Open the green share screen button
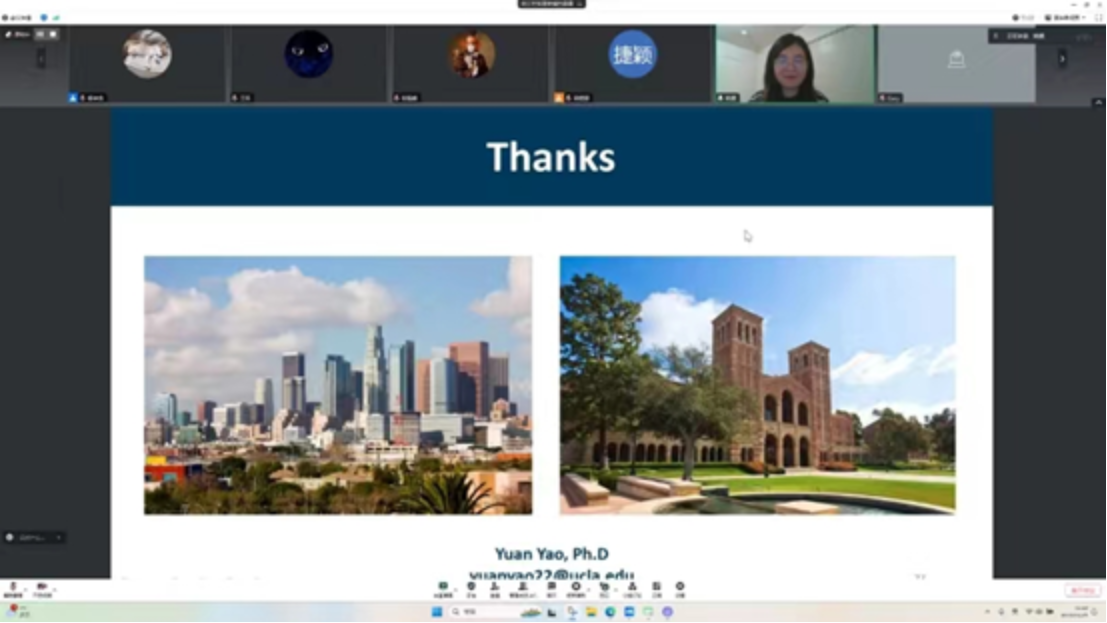The height and width of the screenshot is (623, 1107). (x=442, y=588)
